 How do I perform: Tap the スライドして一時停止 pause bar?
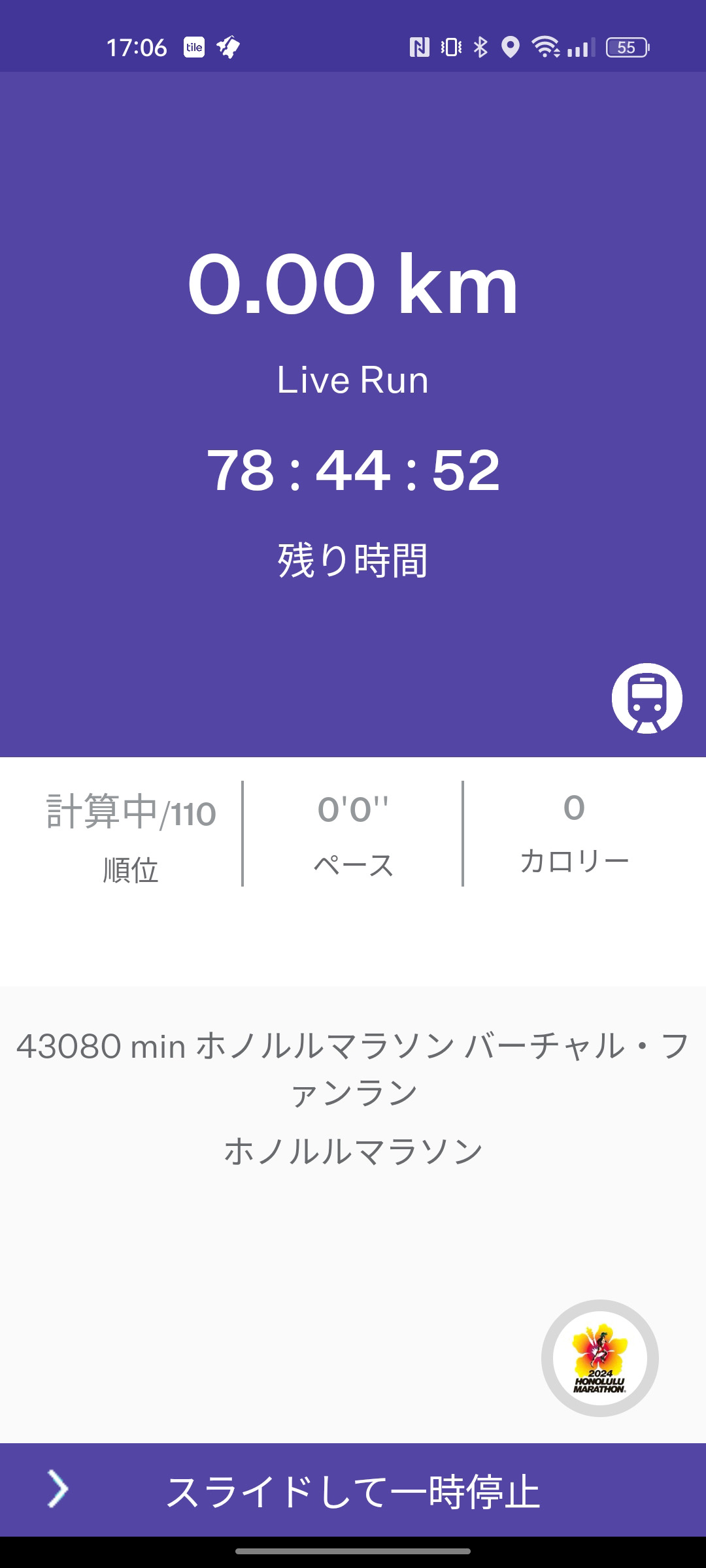[x=353, y=1490]
